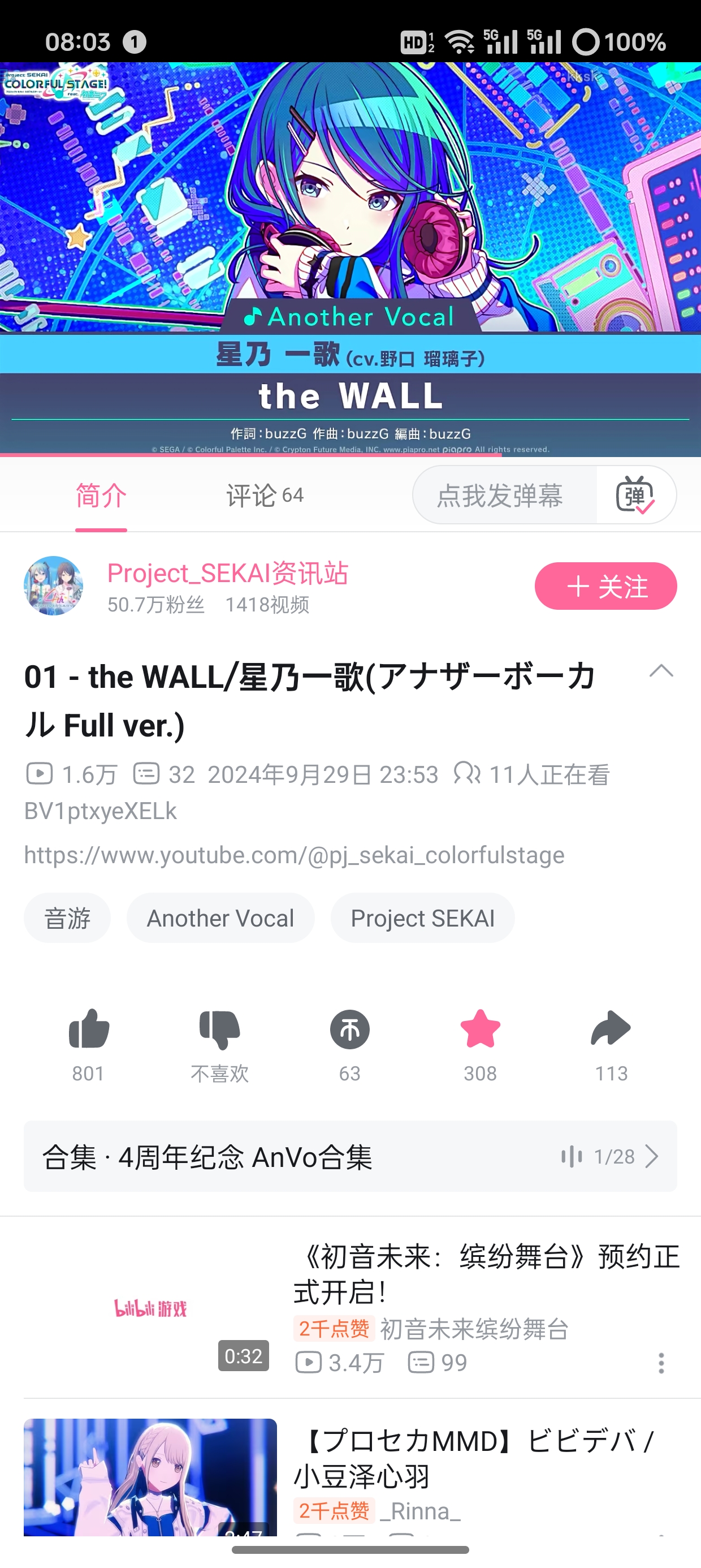Open Project_SEKAI资讯站 uploader profile

(228, 574)
